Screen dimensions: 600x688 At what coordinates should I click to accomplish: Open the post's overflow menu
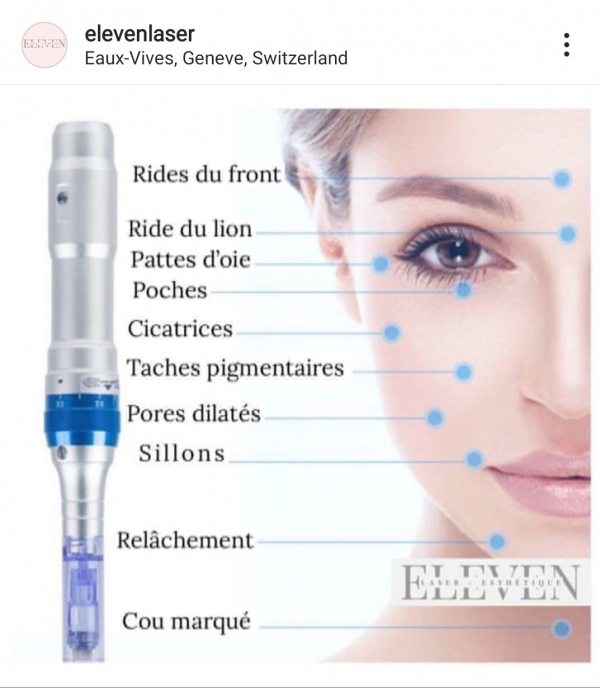[x=566, y=45]
